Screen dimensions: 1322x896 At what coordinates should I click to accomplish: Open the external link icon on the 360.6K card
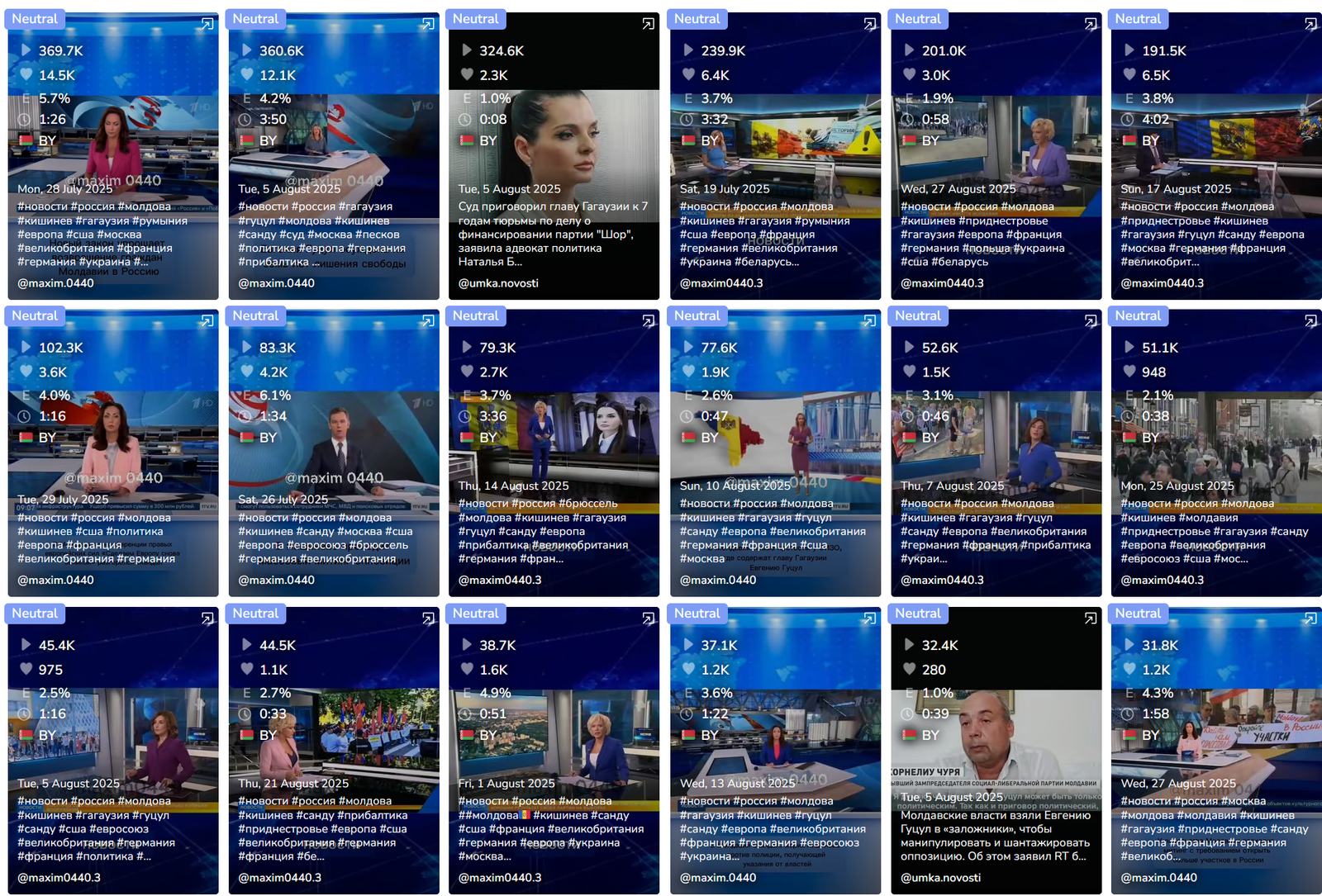coord(427,25)
